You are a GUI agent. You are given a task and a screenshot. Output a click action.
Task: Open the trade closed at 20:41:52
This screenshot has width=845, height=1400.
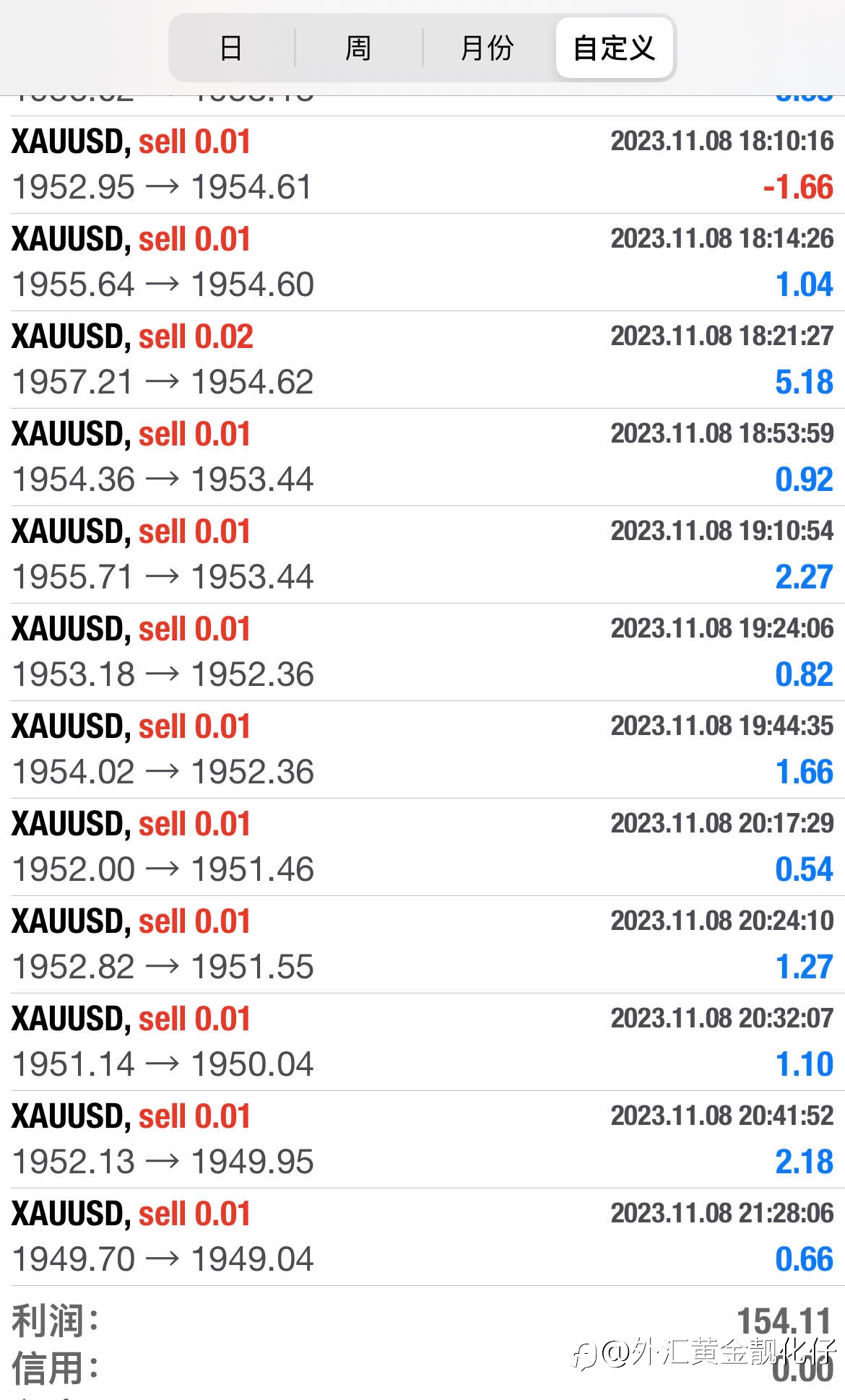[422, 1139]
